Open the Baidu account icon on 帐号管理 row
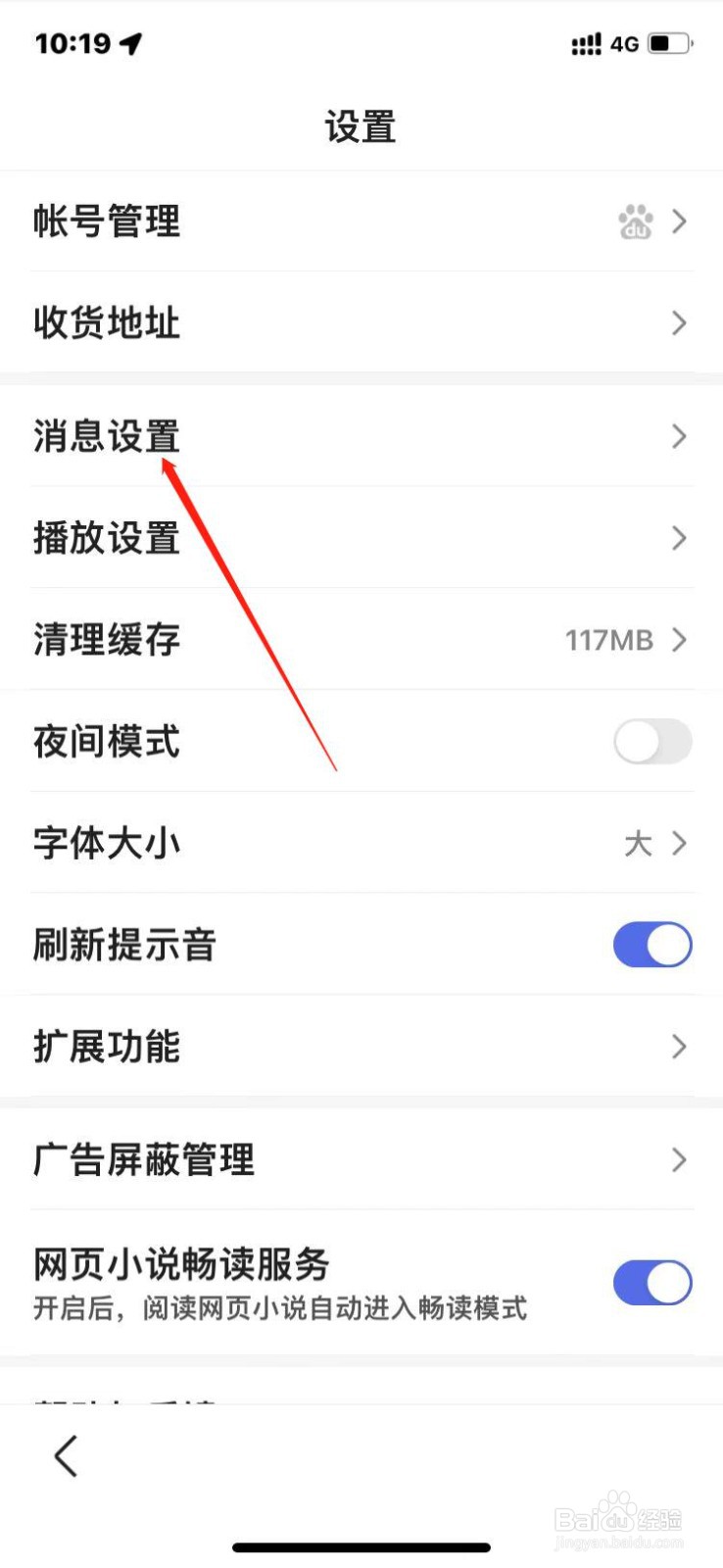This screenshot has width=723, height=1568. pyautogui.click(x=635, y=221)
